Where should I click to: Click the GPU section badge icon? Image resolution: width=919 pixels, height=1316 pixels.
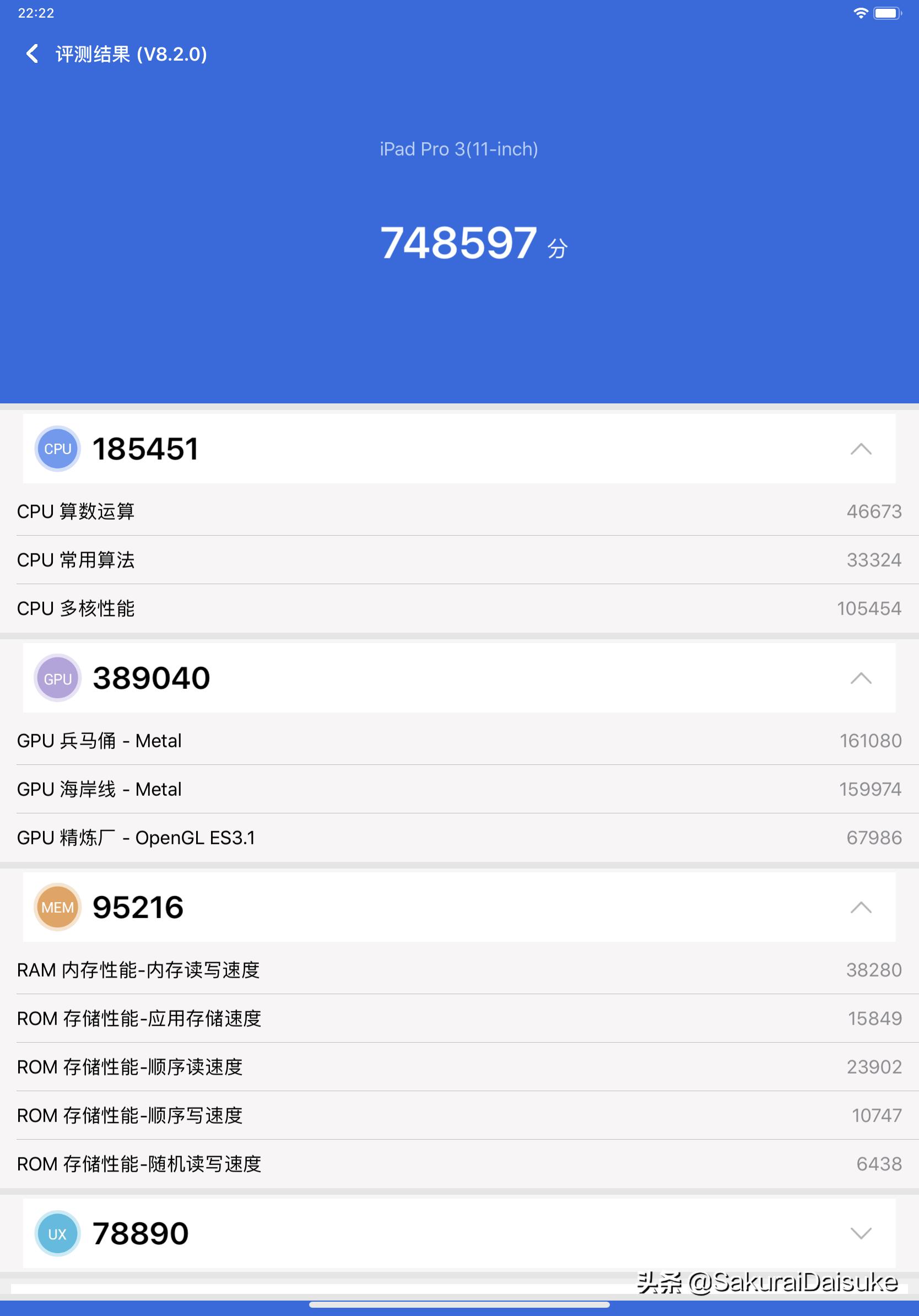[57, 678]
